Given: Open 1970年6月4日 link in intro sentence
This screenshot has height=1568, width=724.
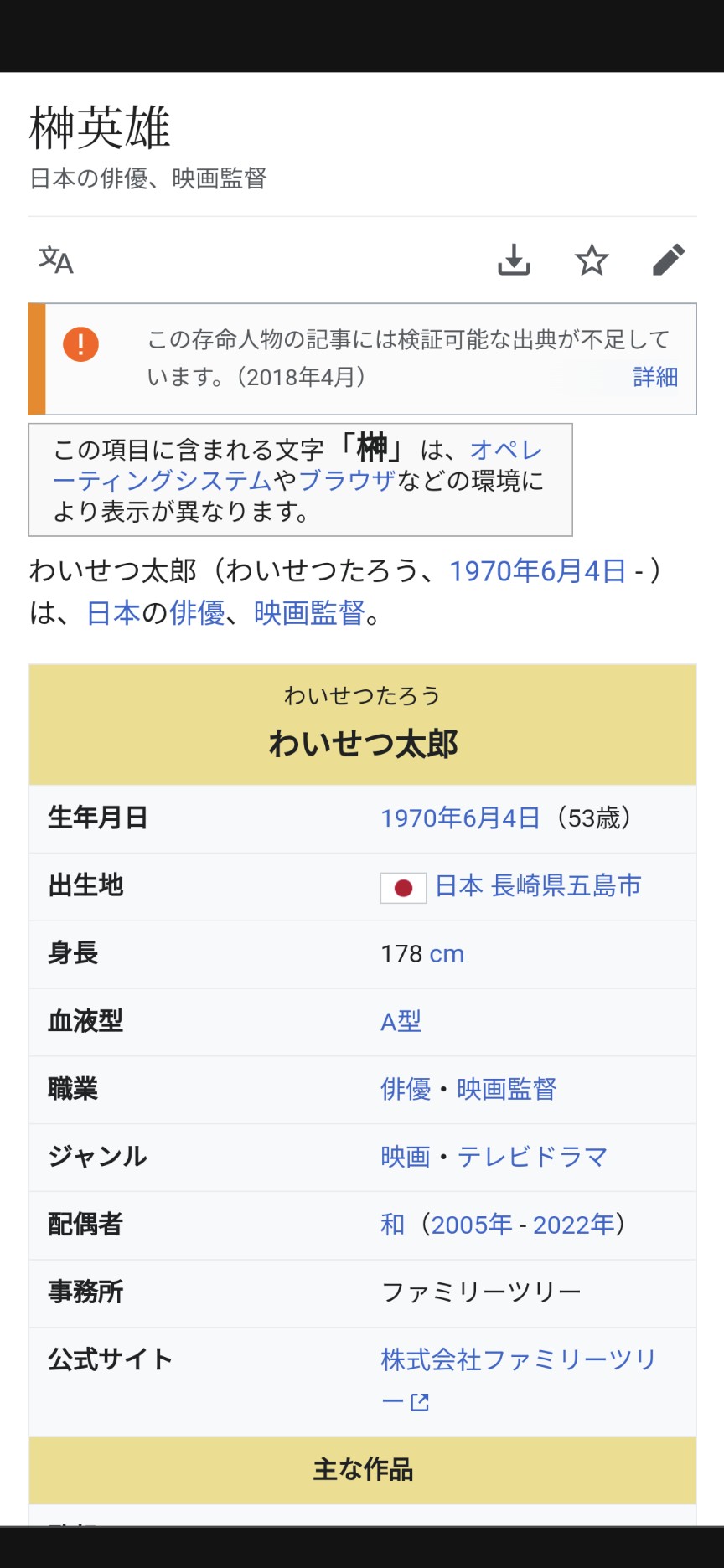Looking at the screenshot, I should click(537, 571).
